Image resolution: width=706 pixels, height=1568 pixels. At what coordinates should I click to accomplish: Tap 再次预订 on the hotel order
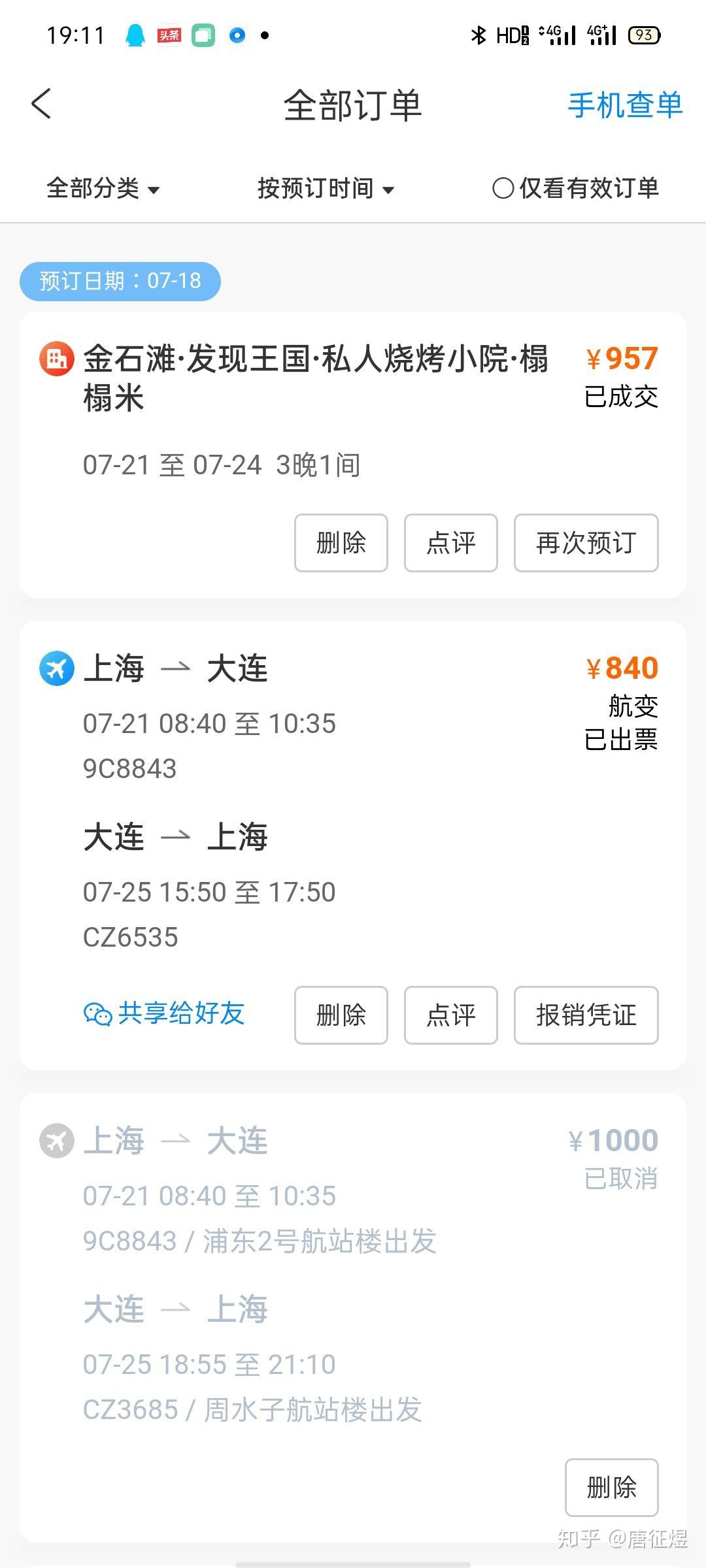point(586,543)
